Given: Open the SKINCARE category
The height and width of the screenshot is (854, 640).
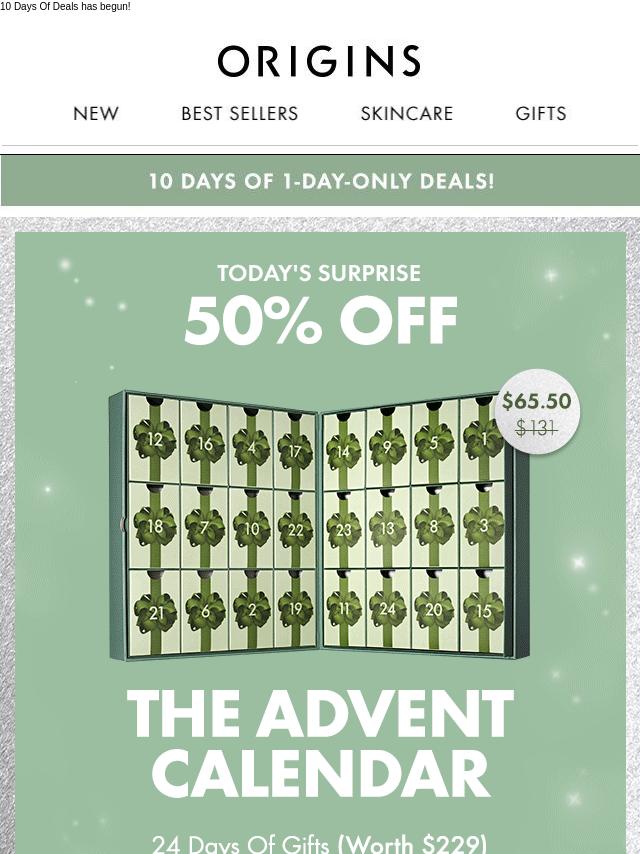Looking at the screenshot, I should [x=406, y=114].
